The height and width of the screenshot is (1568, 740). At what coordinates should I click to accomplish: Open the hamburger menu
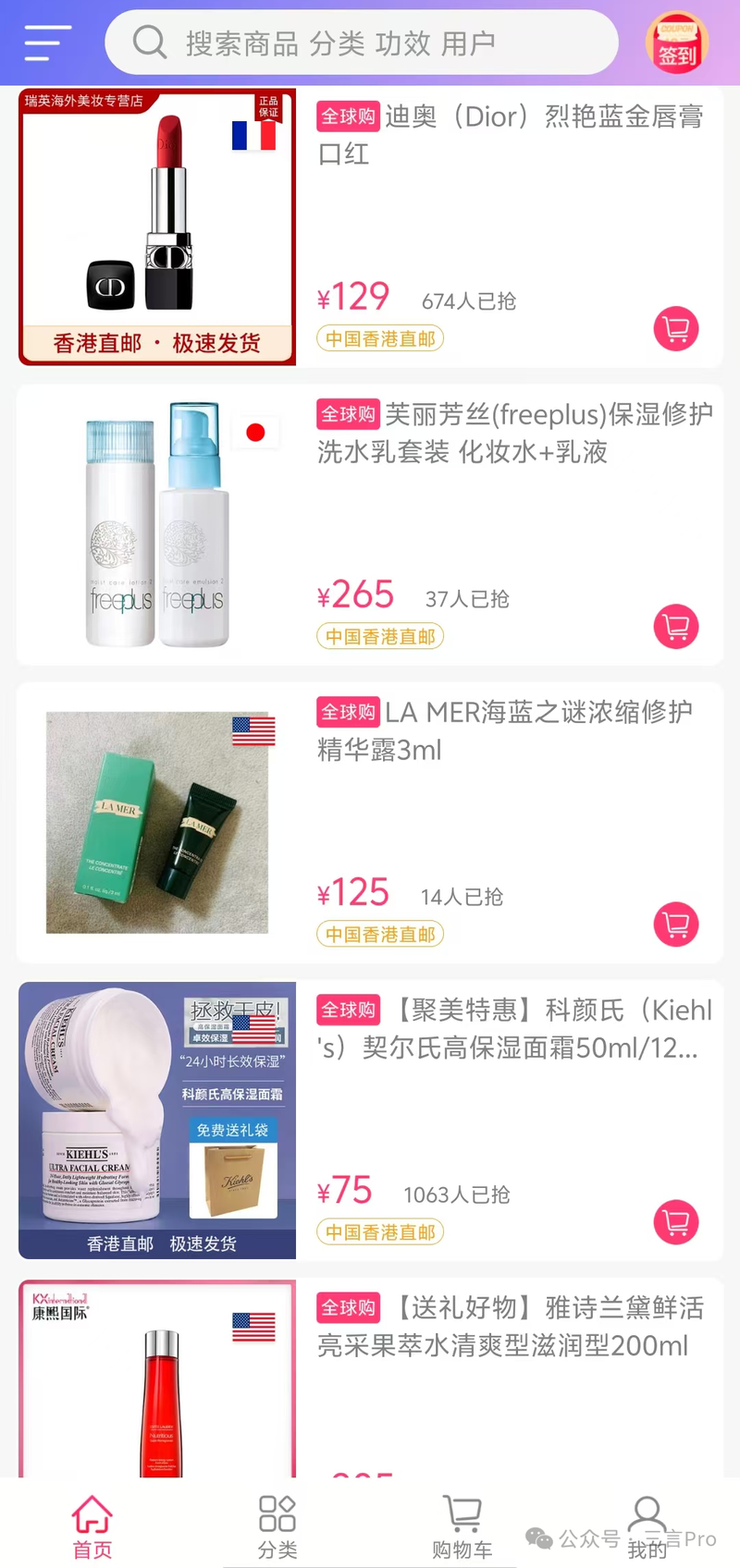click(48, 43)
